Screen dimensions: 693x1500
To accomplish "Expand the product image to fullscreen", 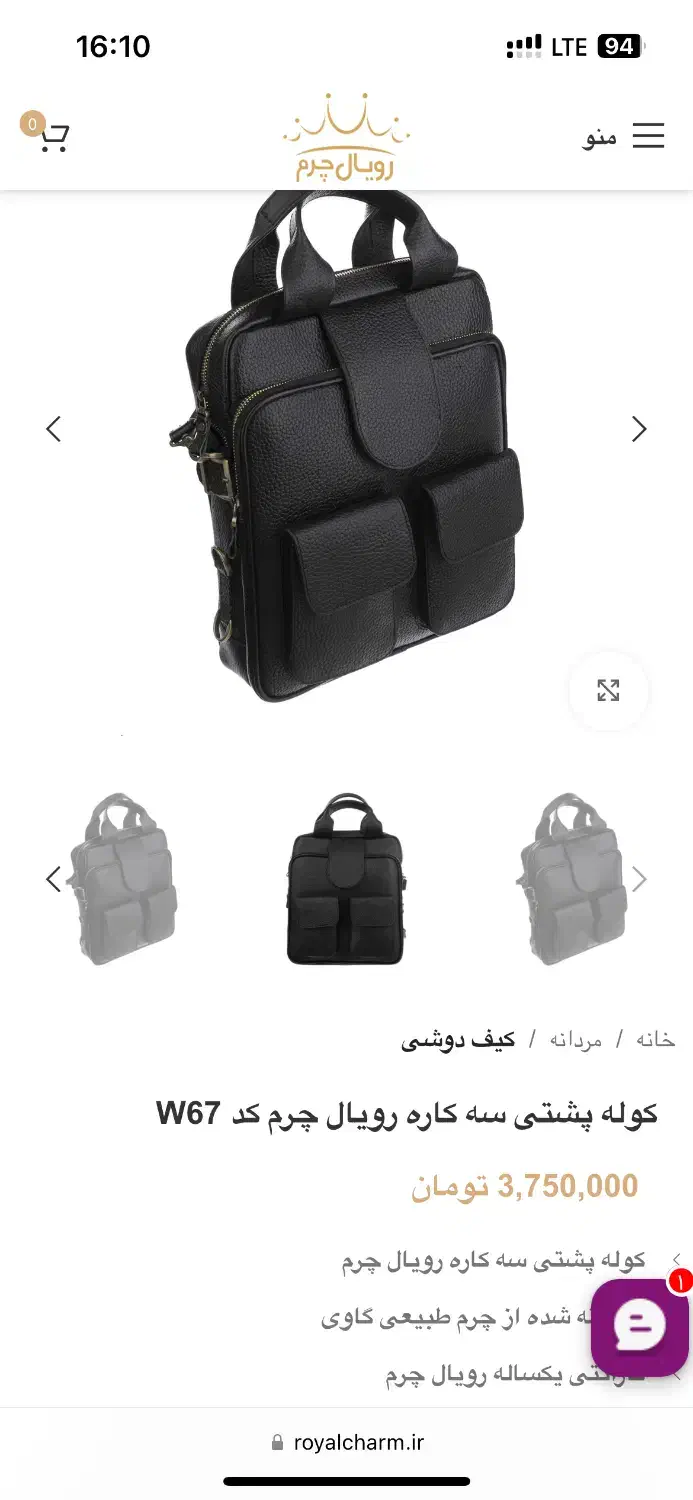I will 608,690.
